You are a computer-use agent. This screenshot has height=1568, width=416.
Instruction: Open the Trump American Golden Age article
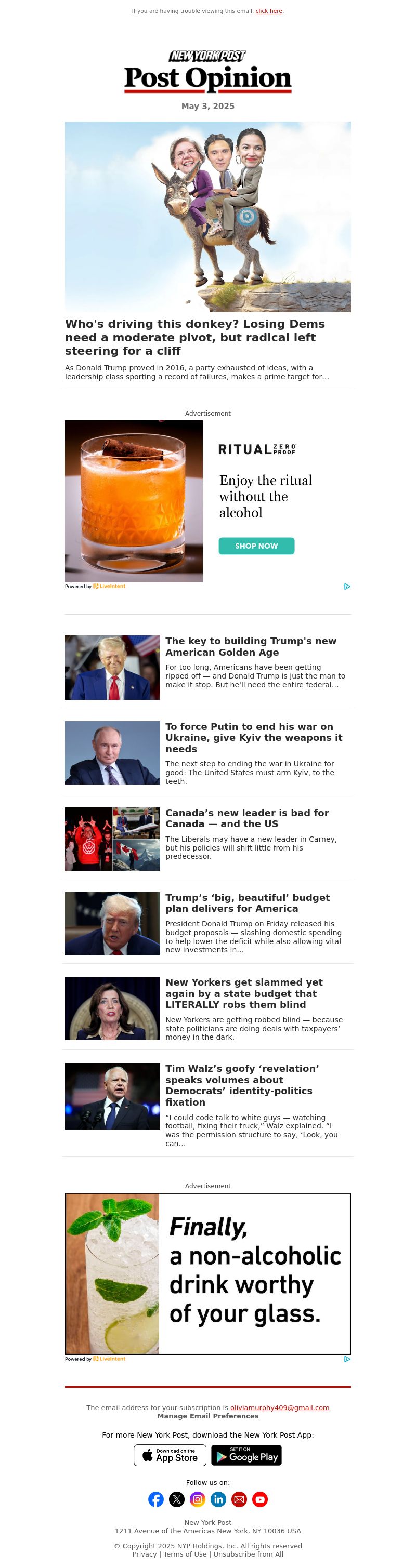pyautogui.click(x=250, y=646)
